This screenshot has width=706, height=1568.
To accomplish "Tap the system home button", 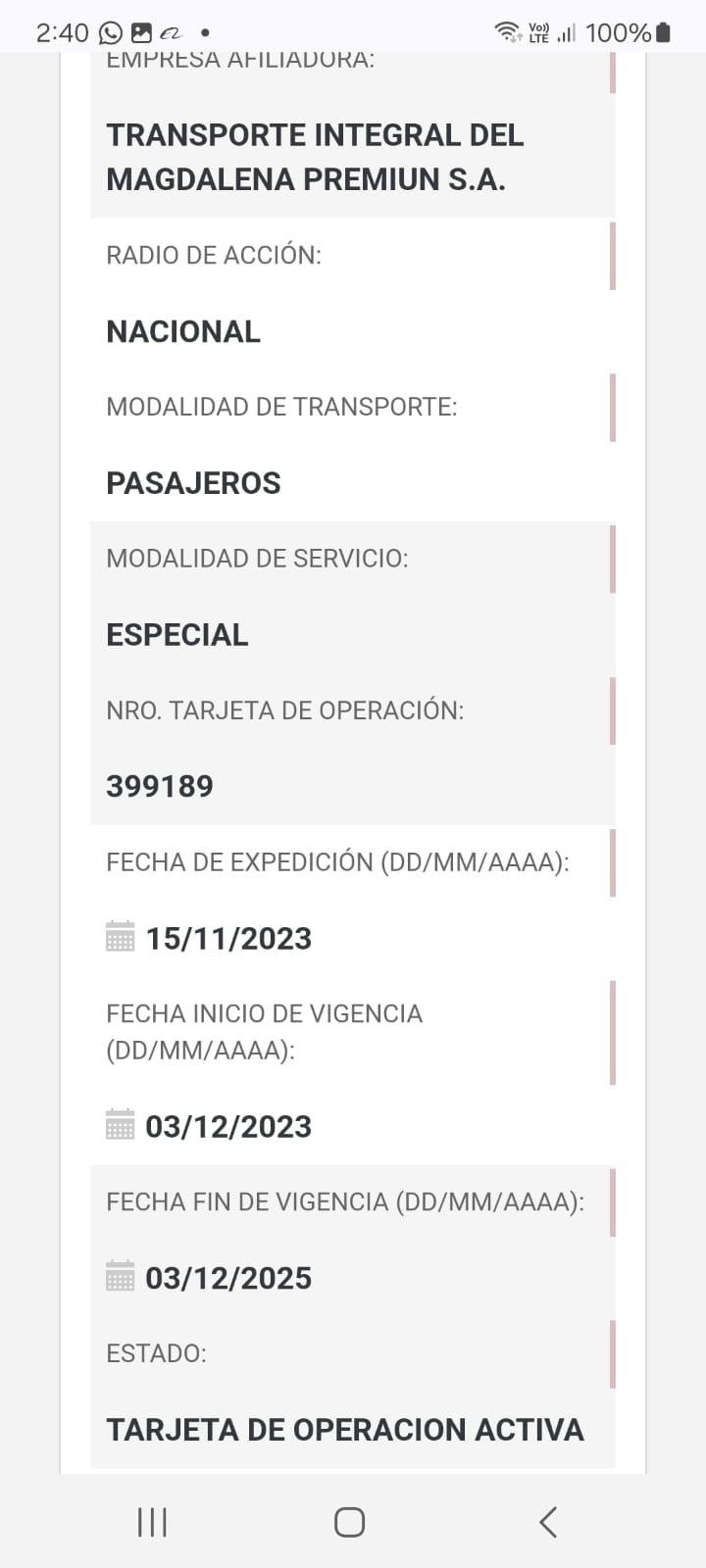I will click(x=349, y=1522).
